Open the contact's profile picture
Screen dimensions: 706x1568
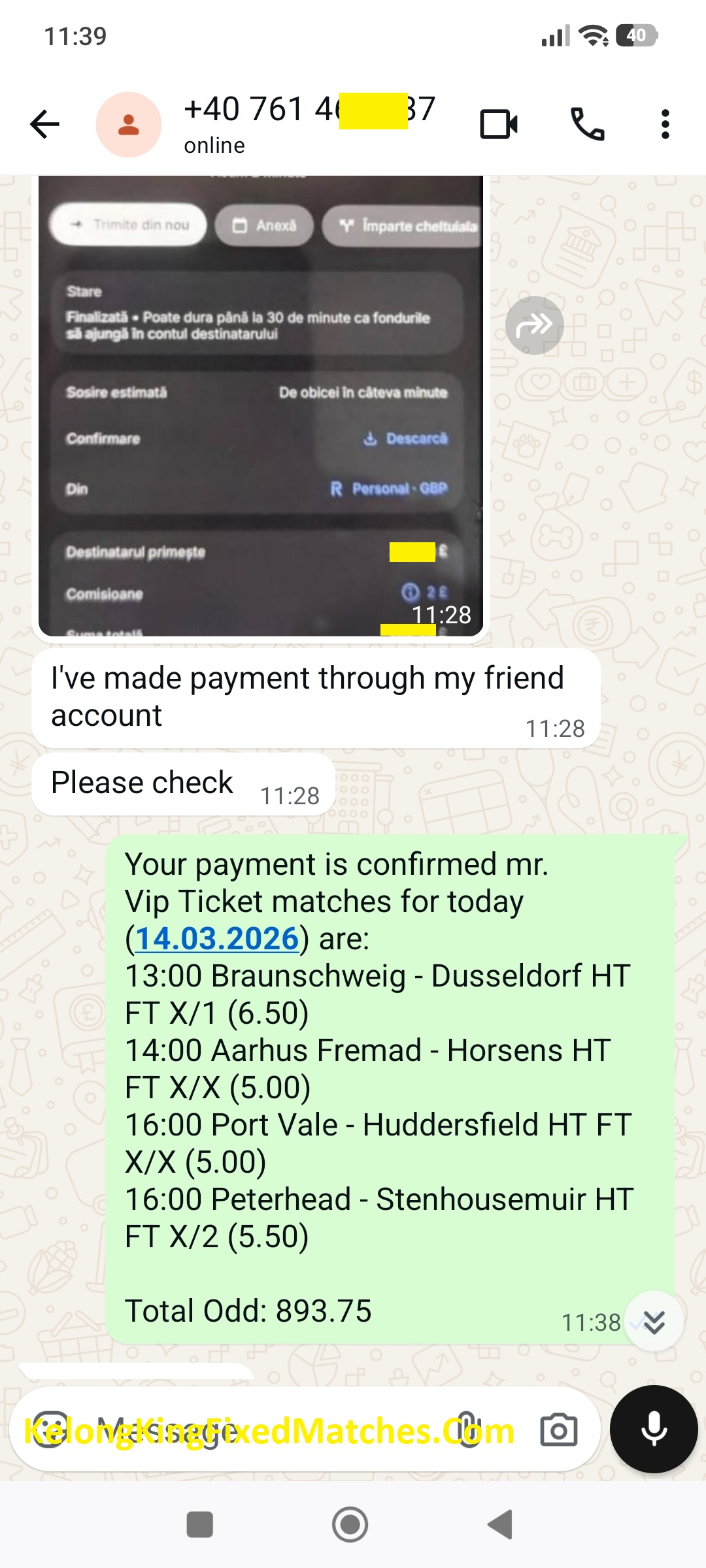tap(129, 124)
